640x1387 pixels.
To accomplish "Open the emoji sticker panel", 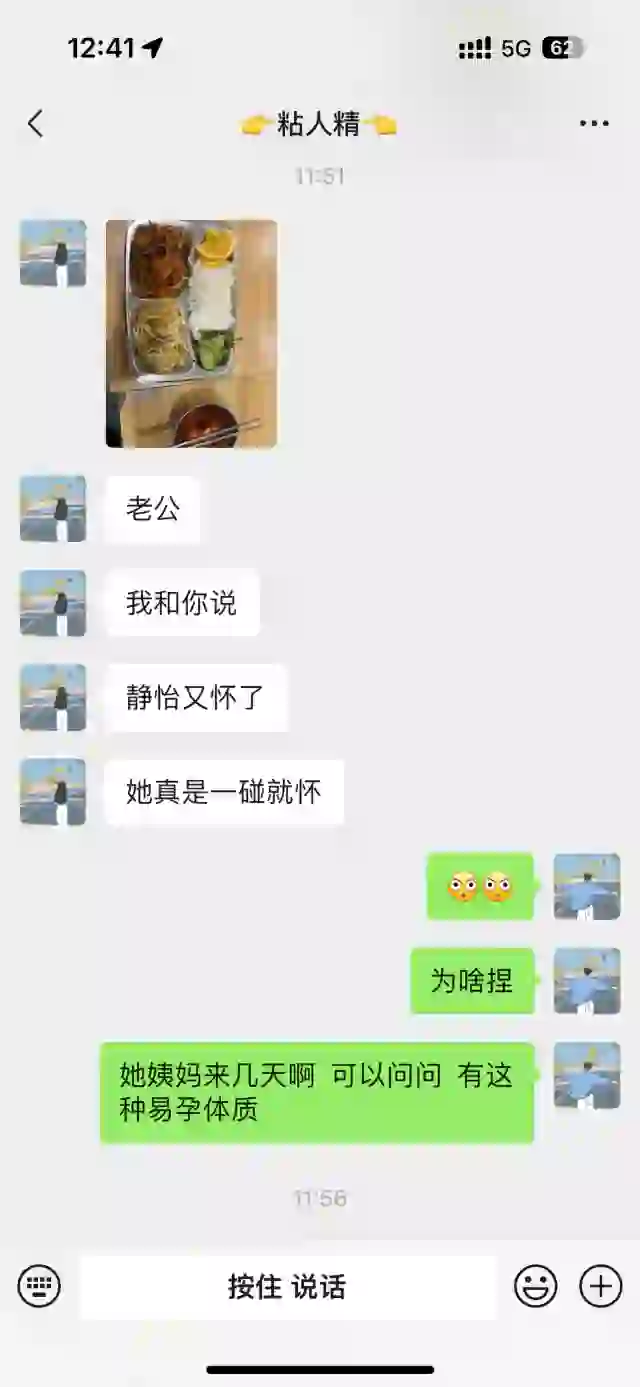I will (x=536, y=1286).
